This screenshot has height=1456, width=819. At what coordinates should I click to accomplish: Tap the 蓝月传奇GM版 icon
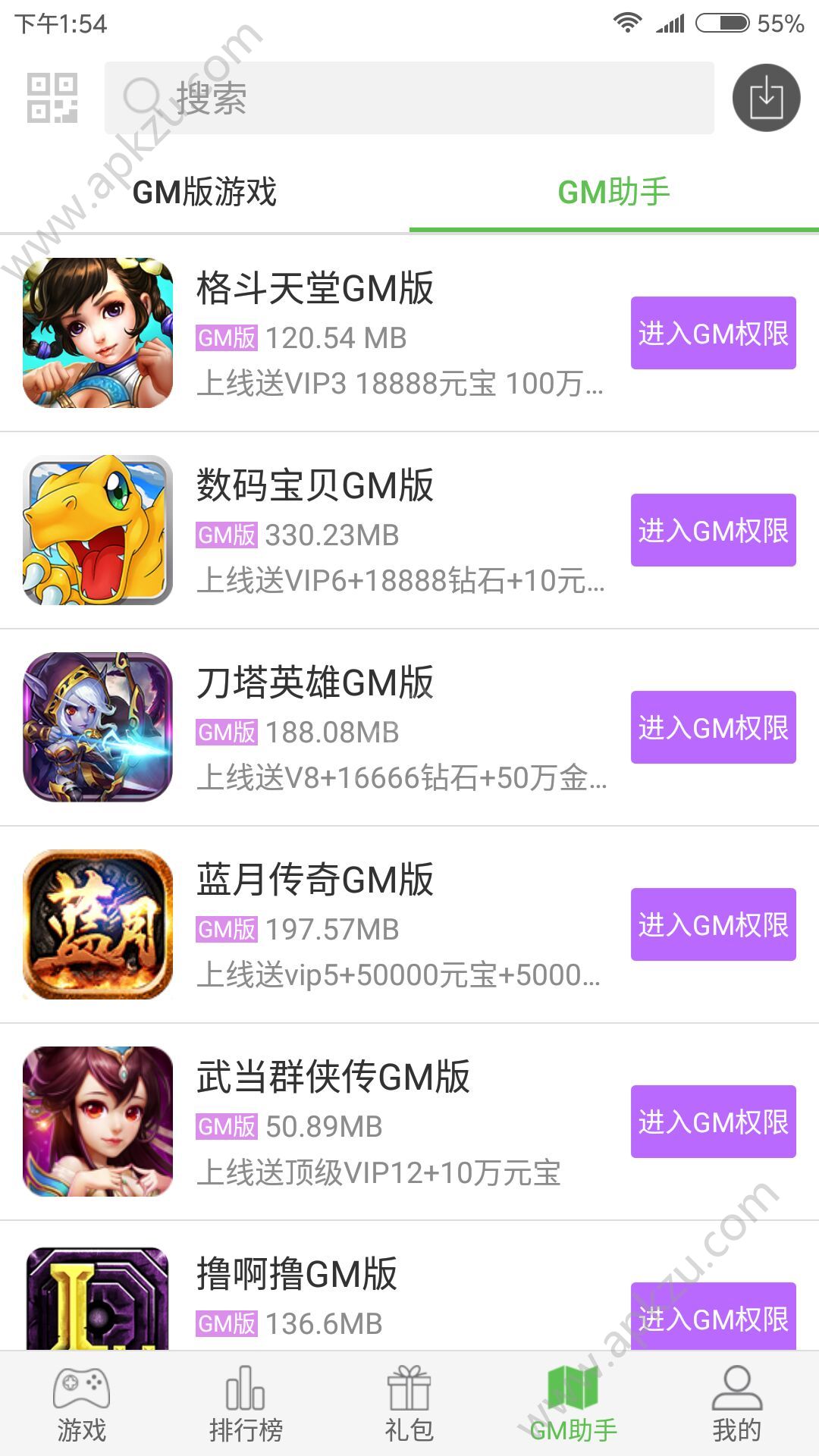(99, 928)
